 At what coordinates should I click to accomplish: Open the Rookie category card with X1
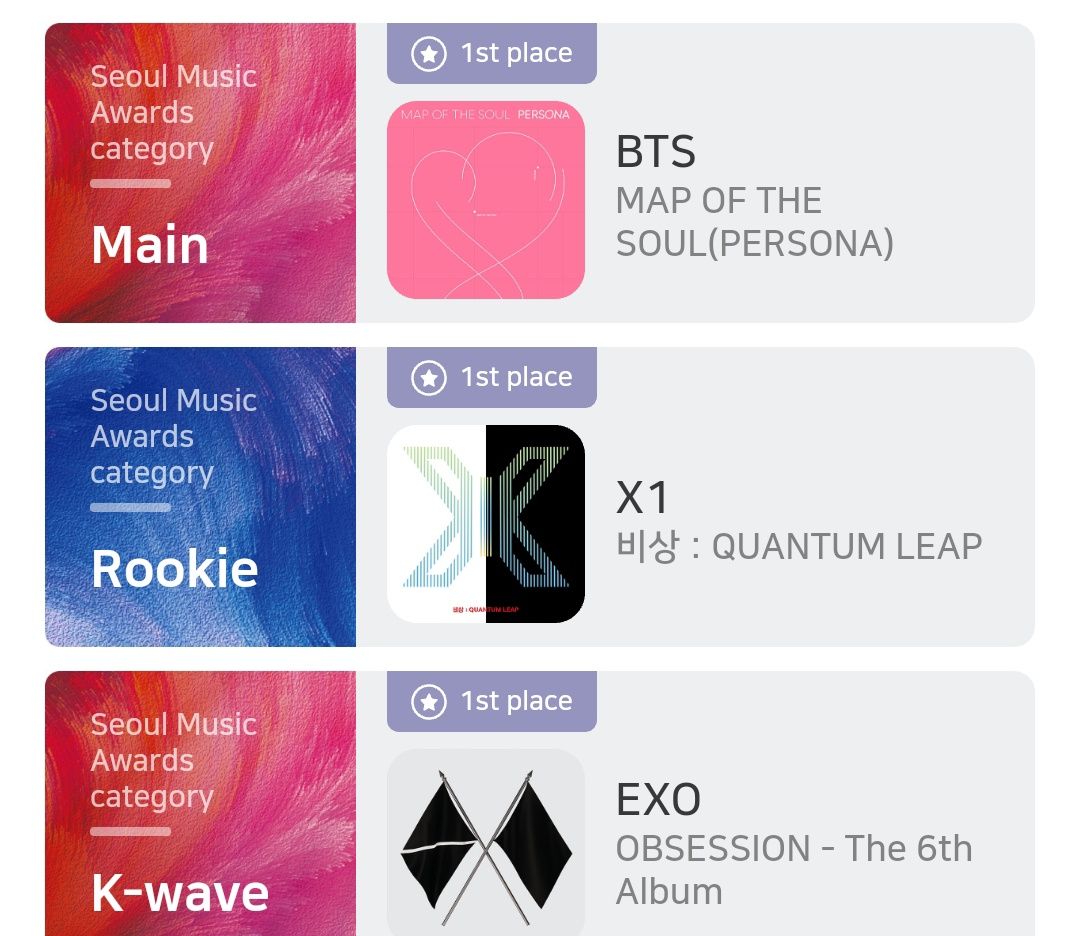click(x=540, y=497)
